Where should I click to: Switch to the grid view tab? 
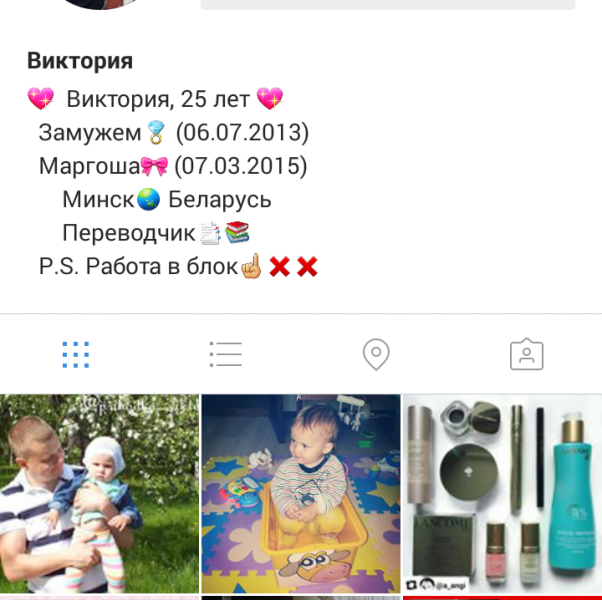click(76, 354)
